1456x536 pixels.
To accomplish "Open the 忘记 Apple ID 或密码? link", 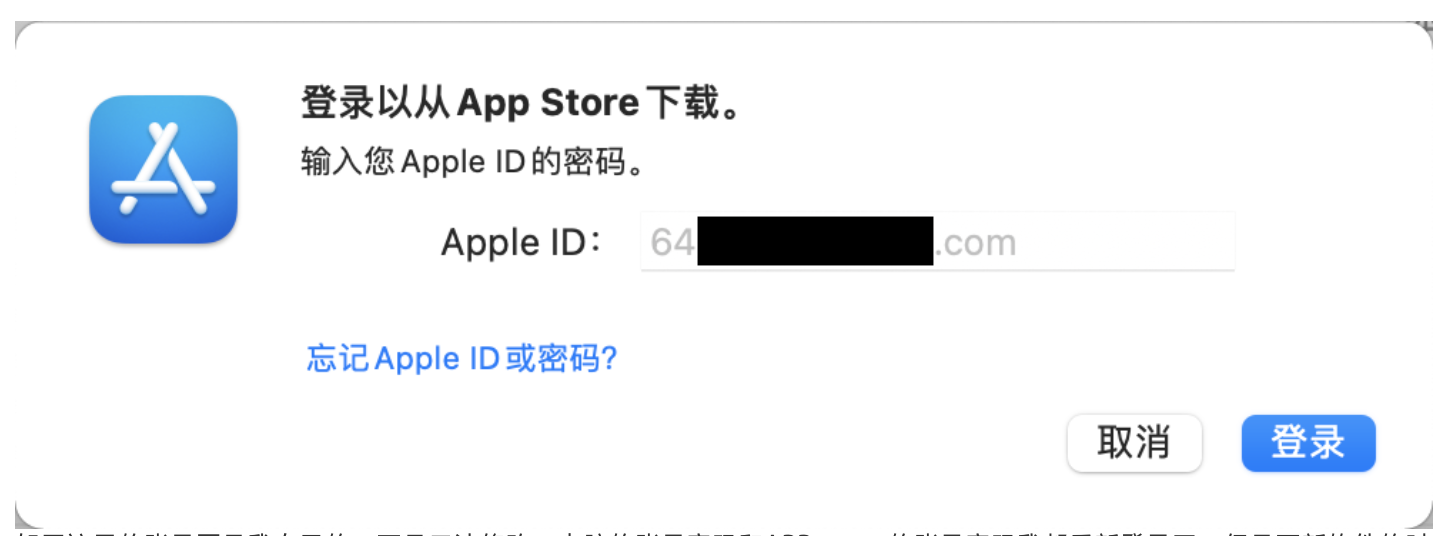I will [462, 359].
